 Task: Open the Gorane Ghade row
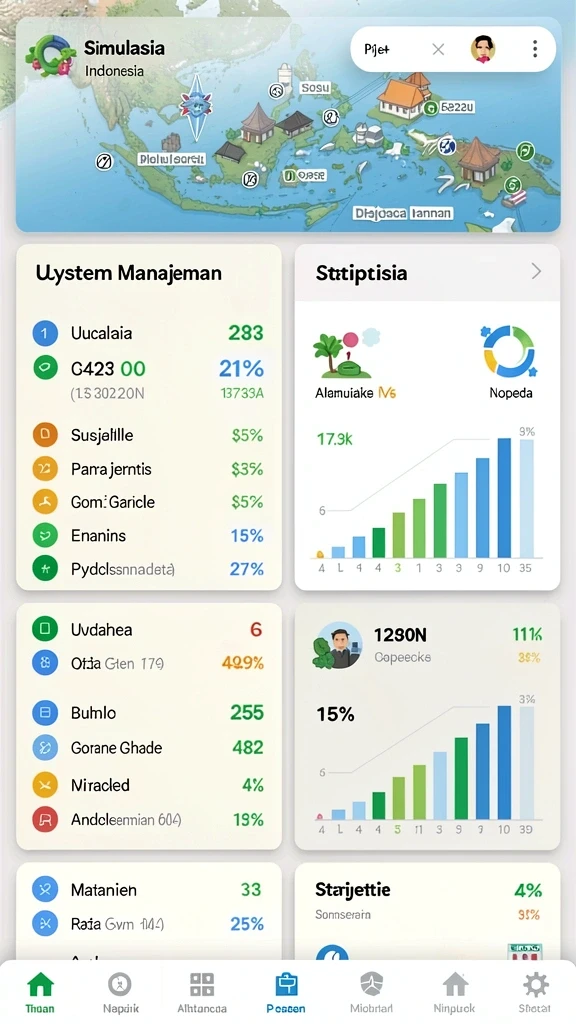[148, 748]
